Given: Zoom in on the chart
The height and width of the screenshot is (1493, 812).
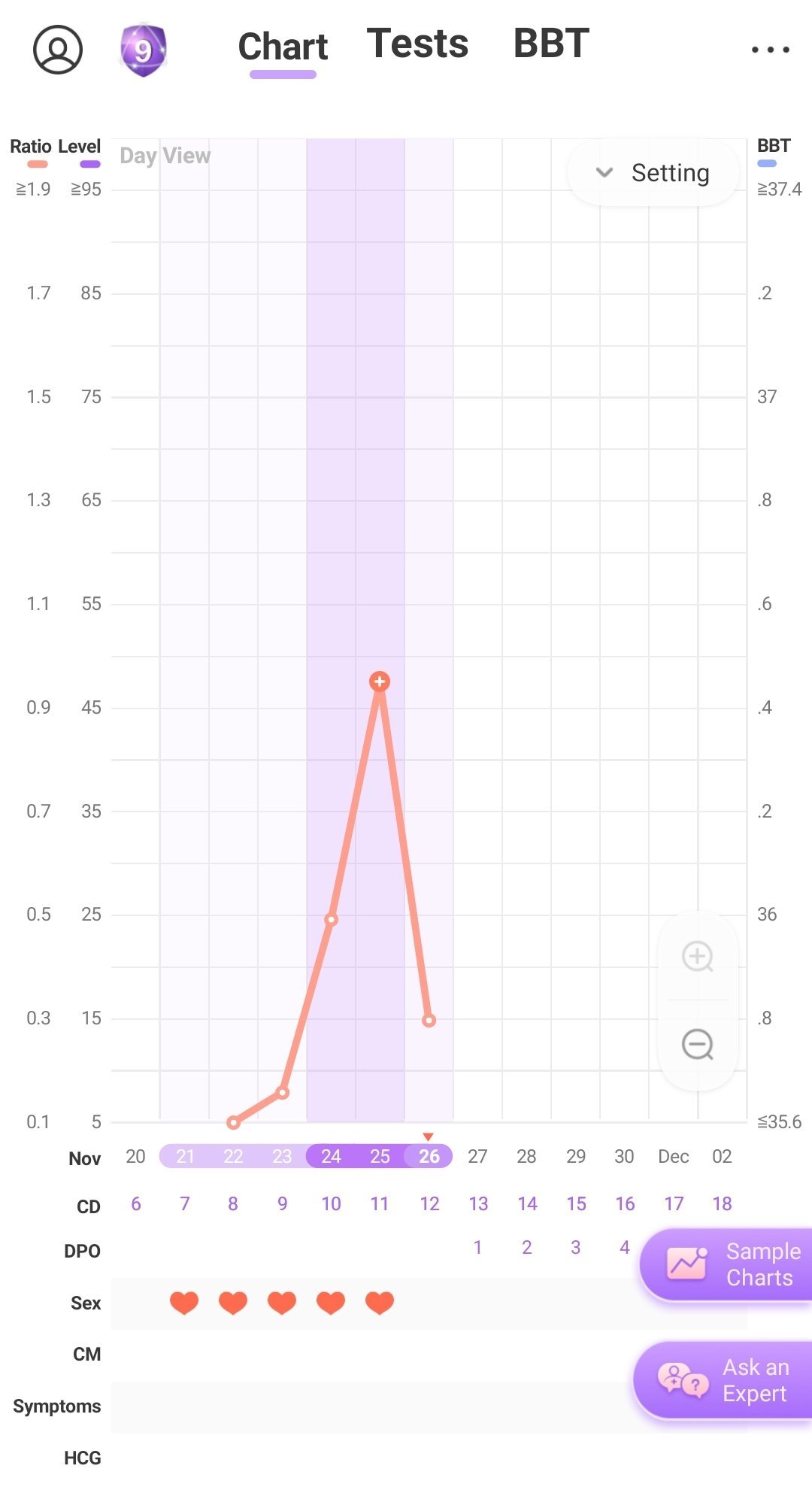Looking at the screenshot, I should click(x=697, y=957).
